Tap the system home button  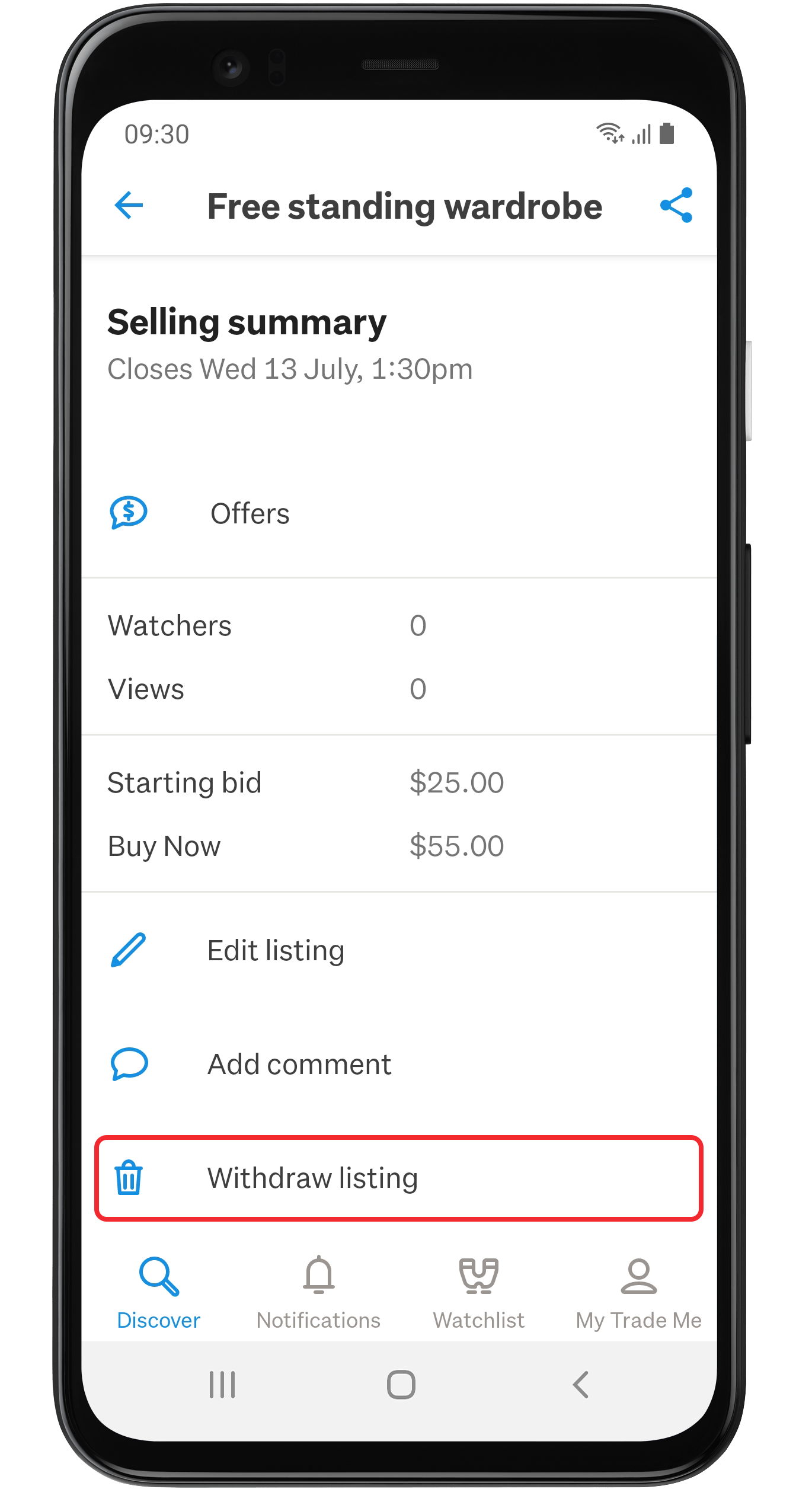pyautogui.click(x=401, y=1385)
